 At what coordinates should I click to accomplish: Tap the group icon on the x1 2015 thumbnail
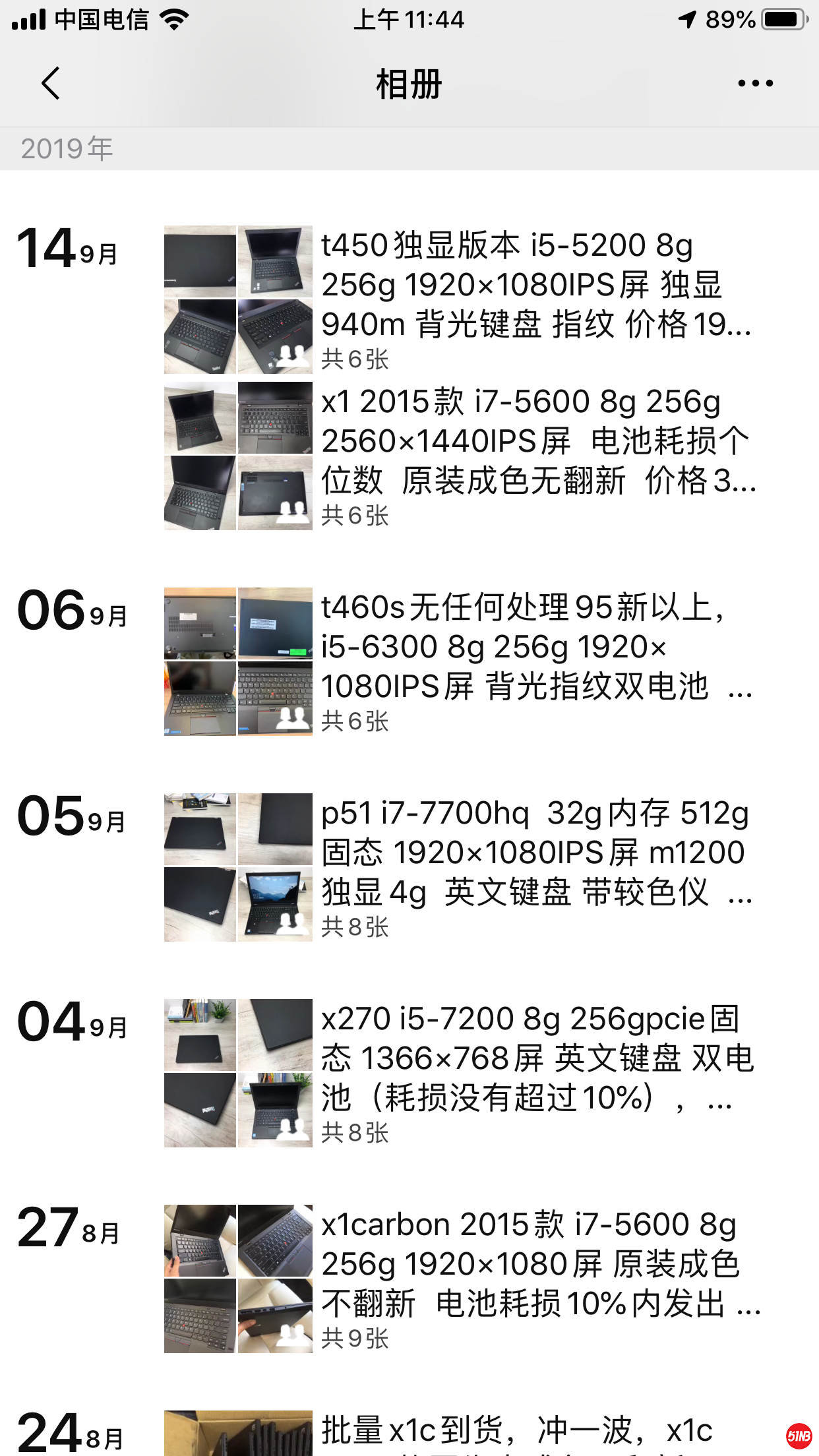point(292,510)
